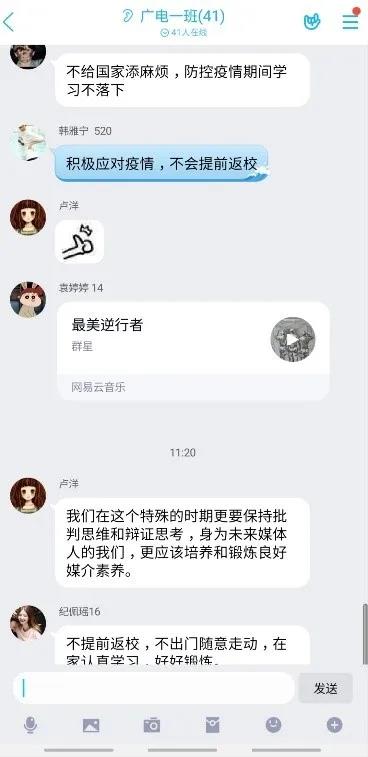Open the group chat menu icon
The width and height of the screenshot is (368, 757).
(351, 21)
